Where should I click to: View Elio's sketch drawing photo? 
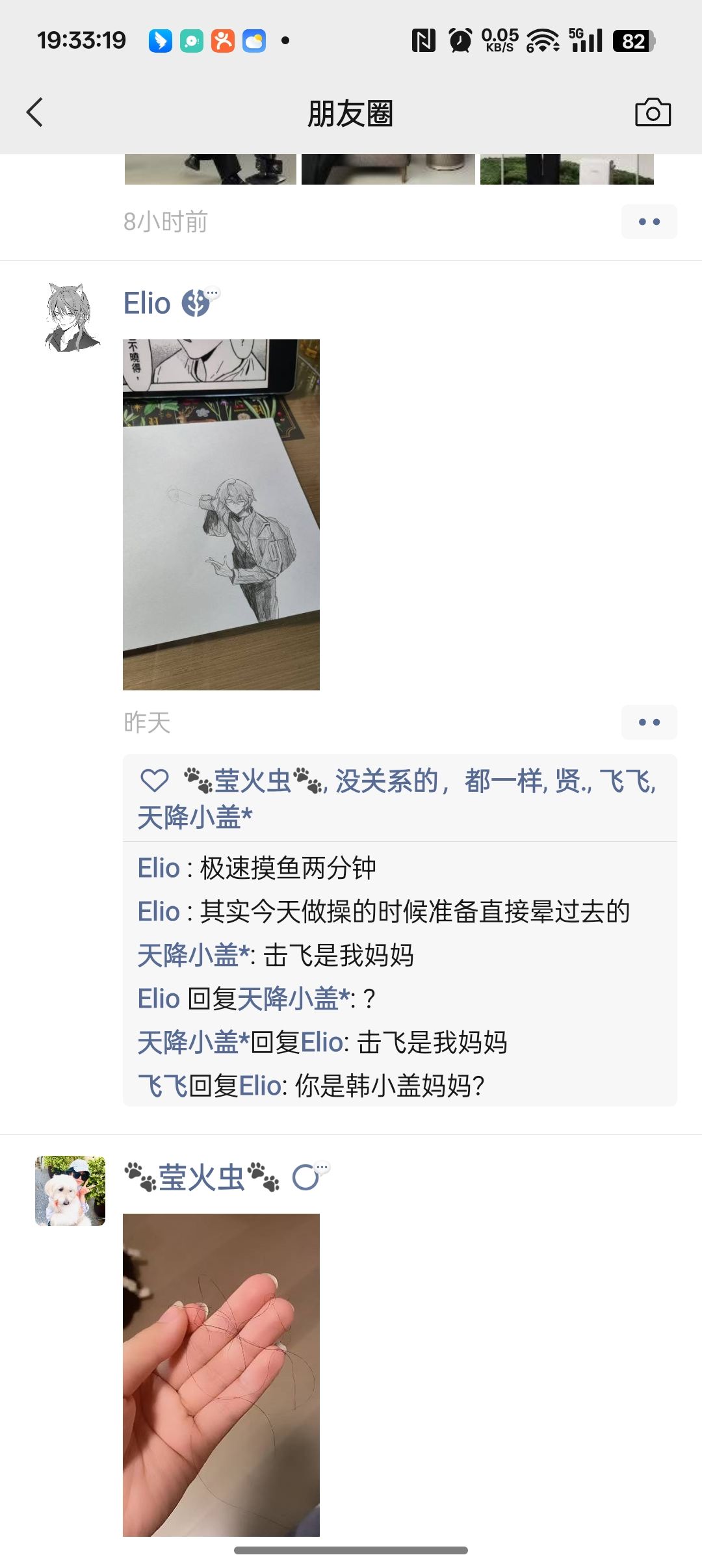(x=221, y=514)
